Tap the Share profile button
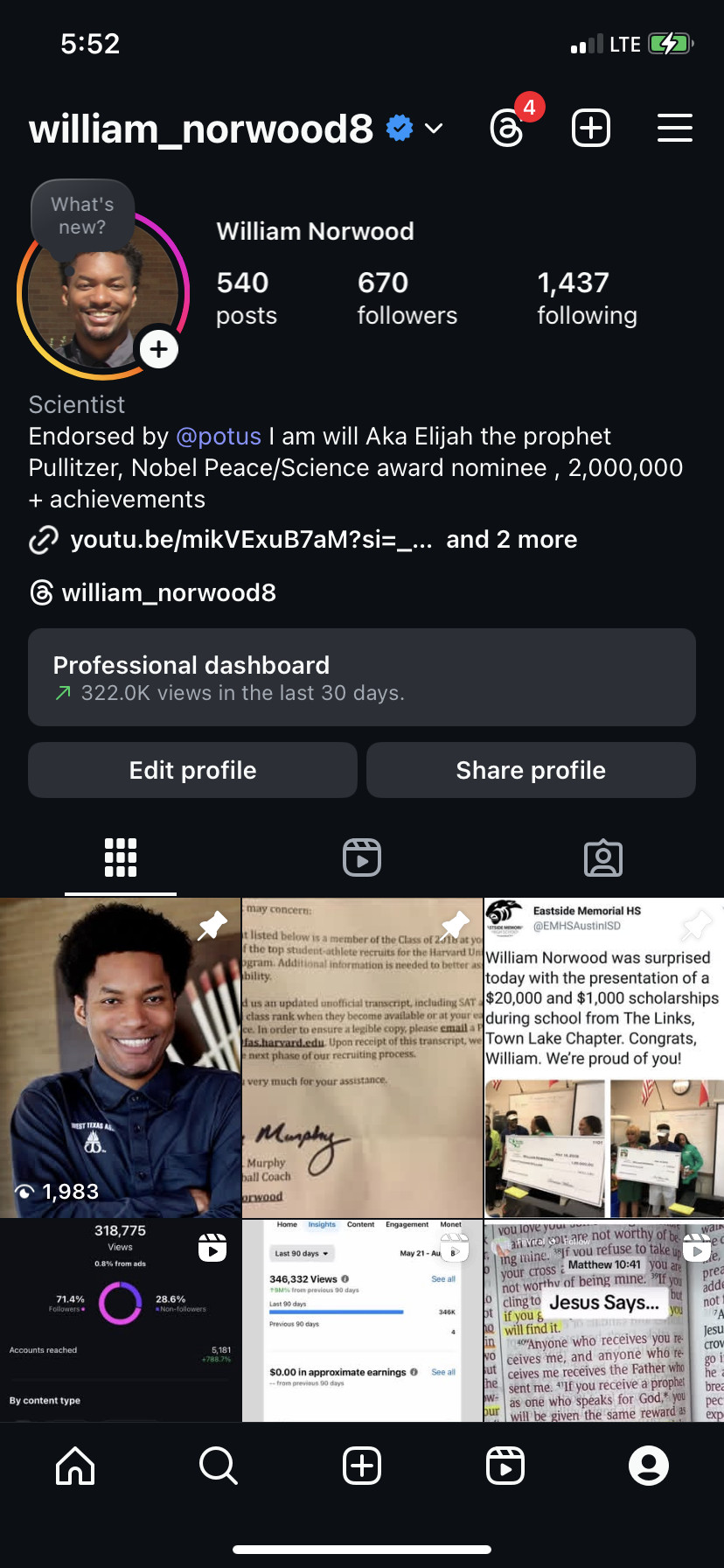 coord(531,770)
